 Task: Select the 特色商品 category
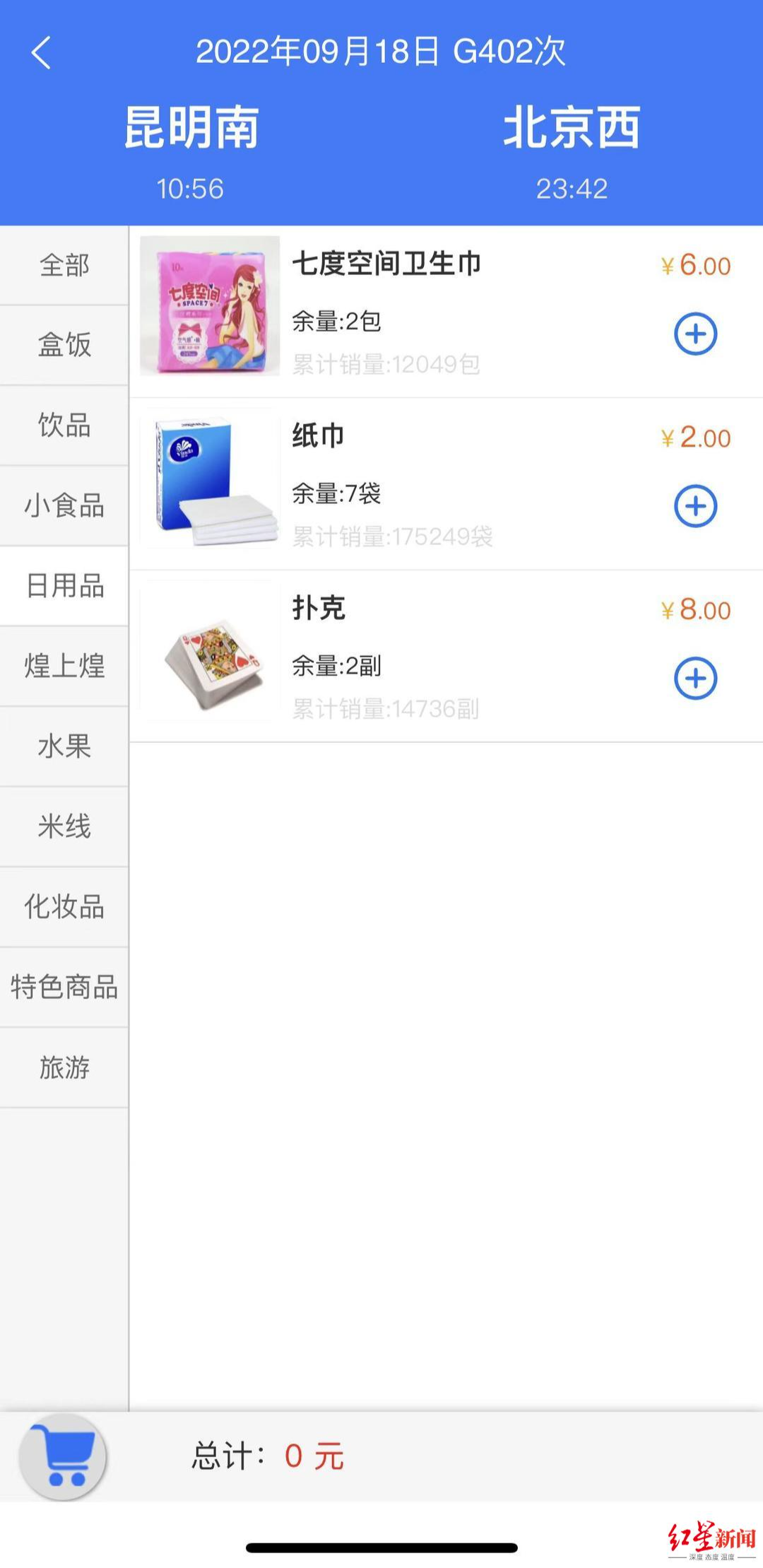point(64,987)
